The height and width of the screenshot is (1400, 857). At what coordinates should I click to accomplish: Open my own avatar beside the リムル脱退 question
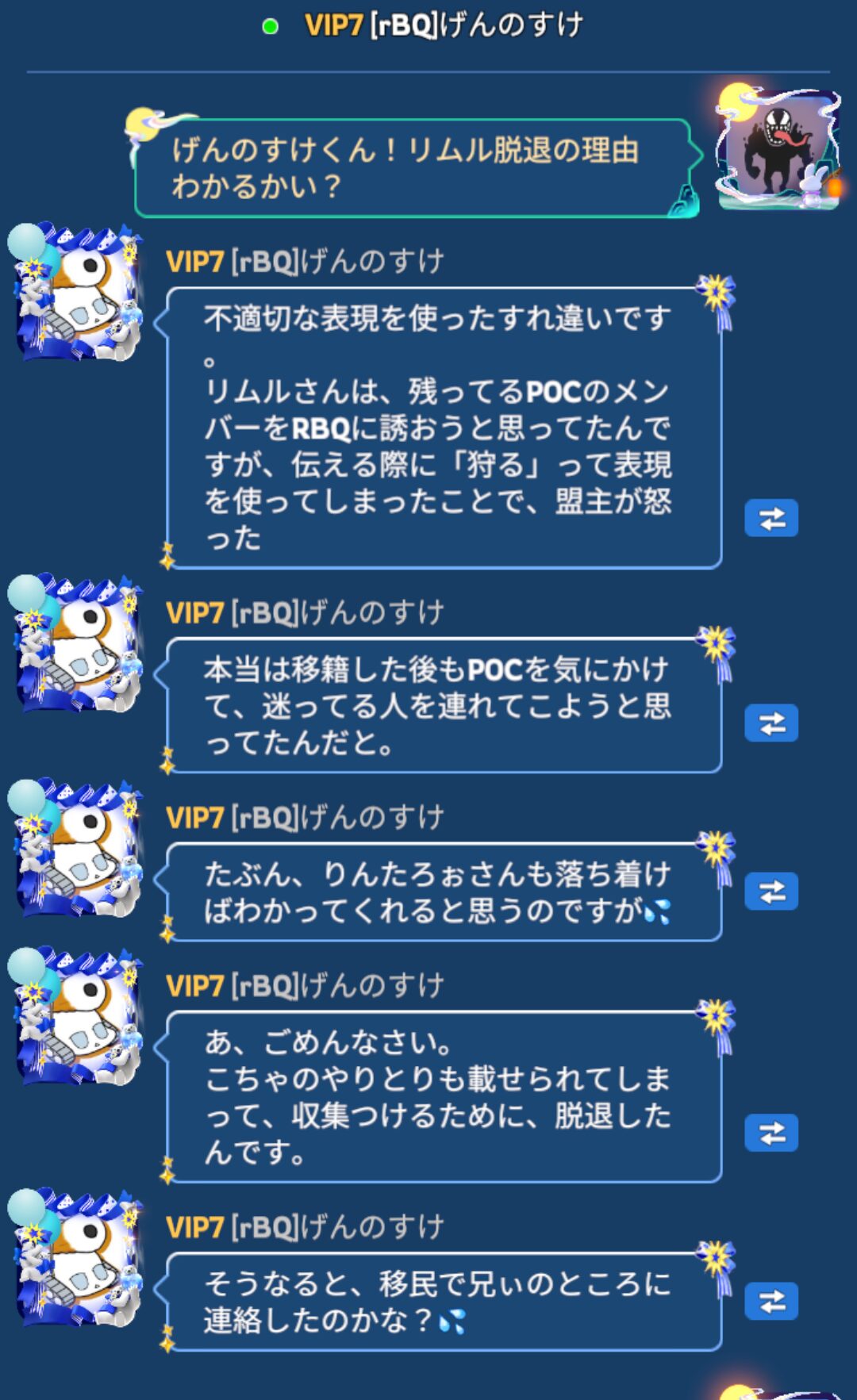coord(778,150)
